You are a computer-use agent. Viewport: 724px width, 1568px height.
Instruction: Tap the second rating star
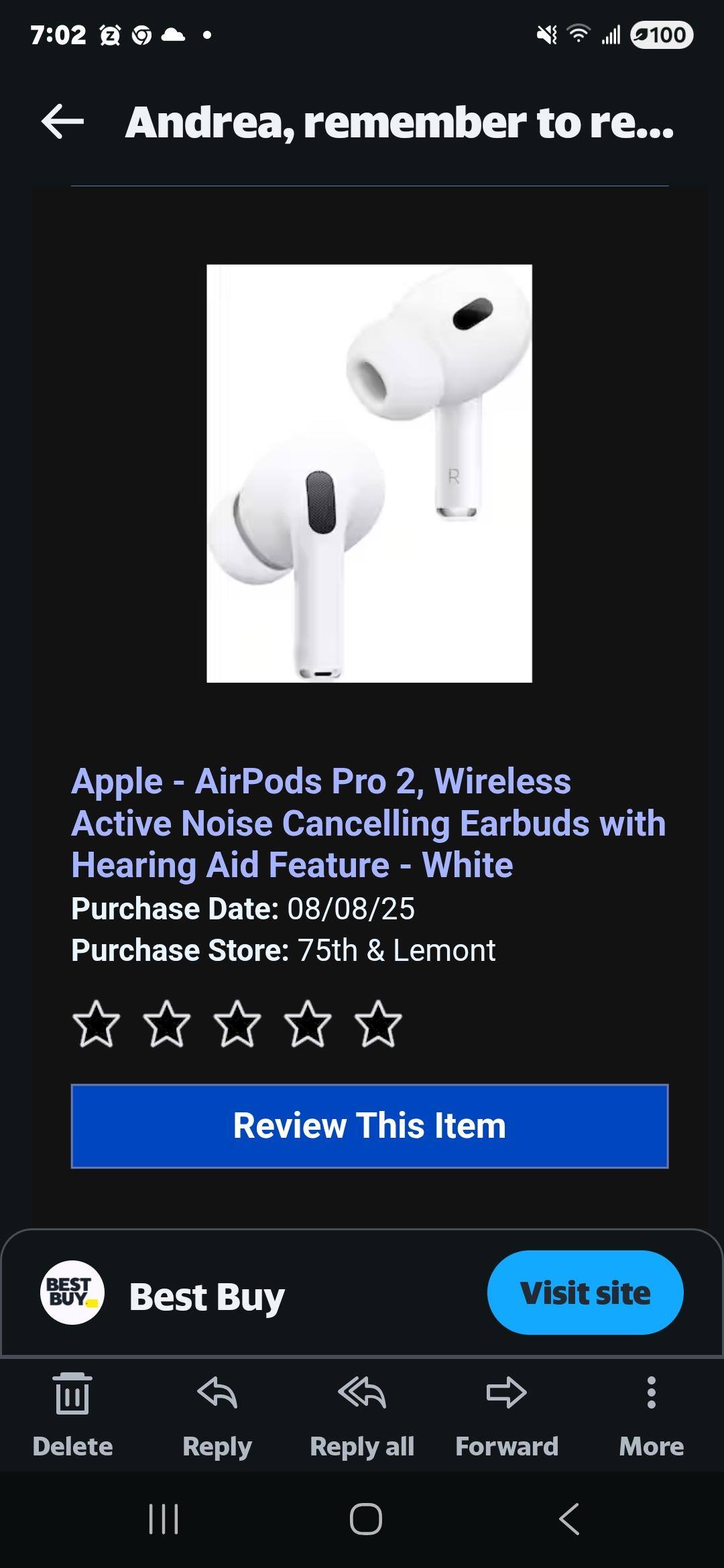tap(168, 1023)
